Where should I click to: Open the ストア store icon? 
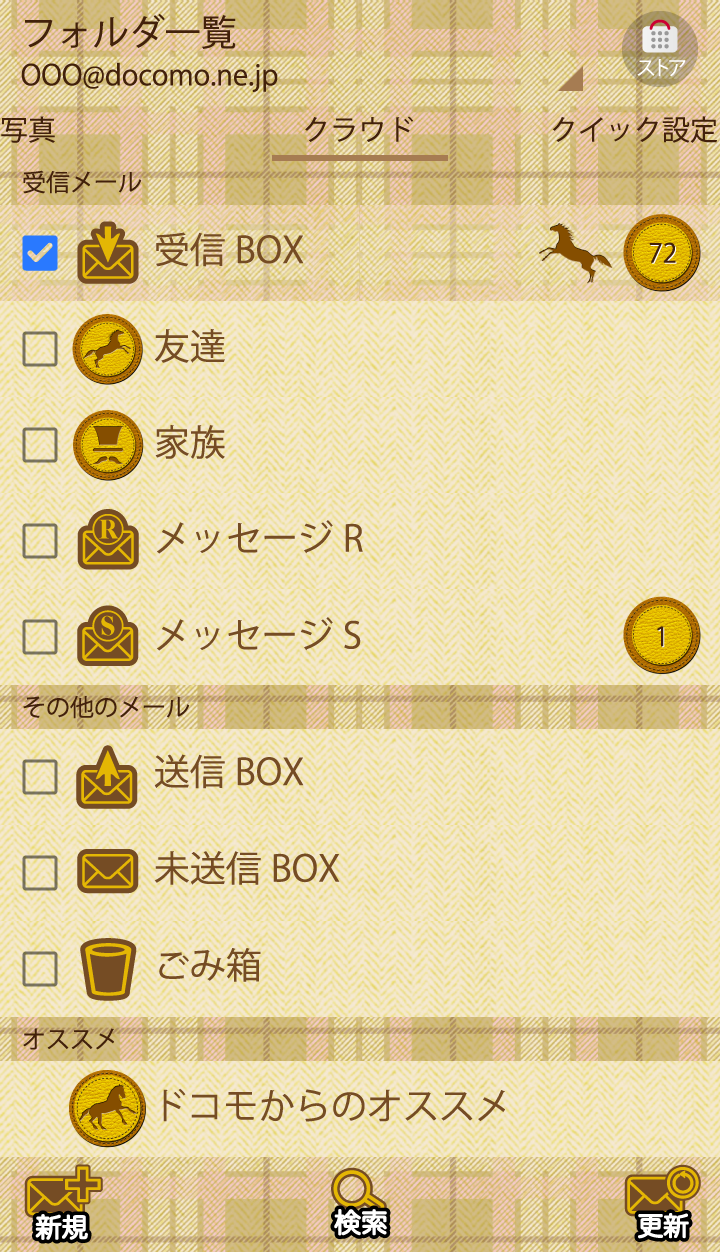point(660,48)
